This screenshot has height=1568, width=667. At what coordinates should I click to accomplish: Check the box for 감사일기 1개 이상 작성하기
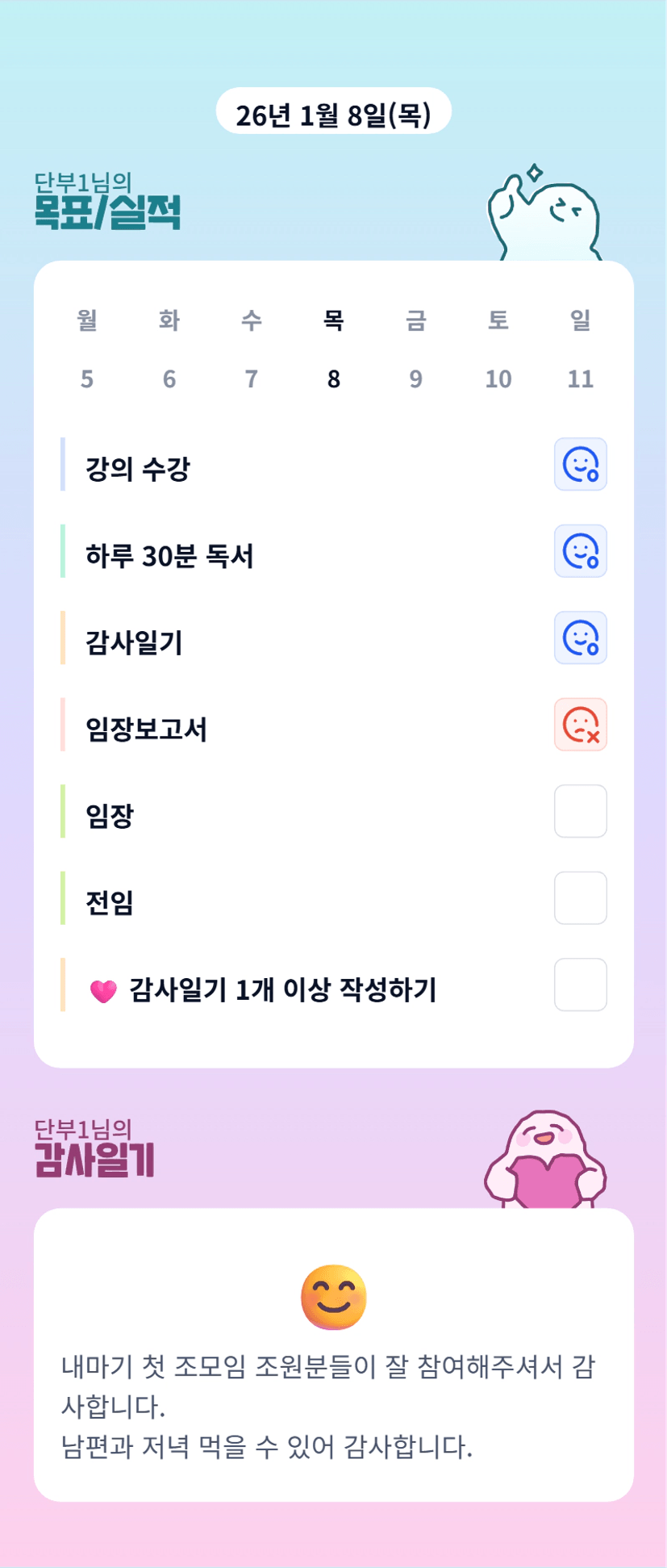580,985
